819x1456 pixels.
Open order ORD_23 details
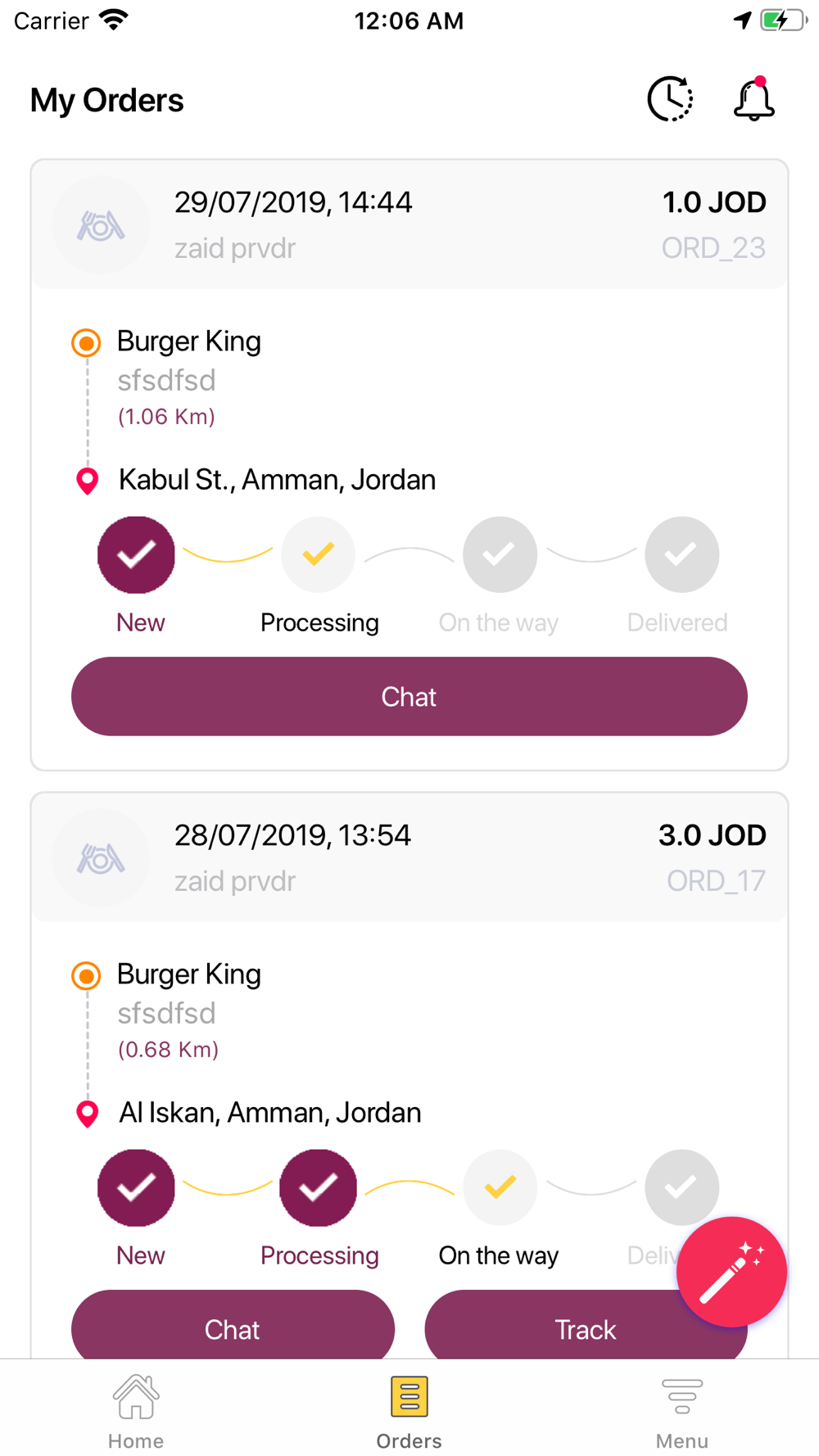(409, 224)
